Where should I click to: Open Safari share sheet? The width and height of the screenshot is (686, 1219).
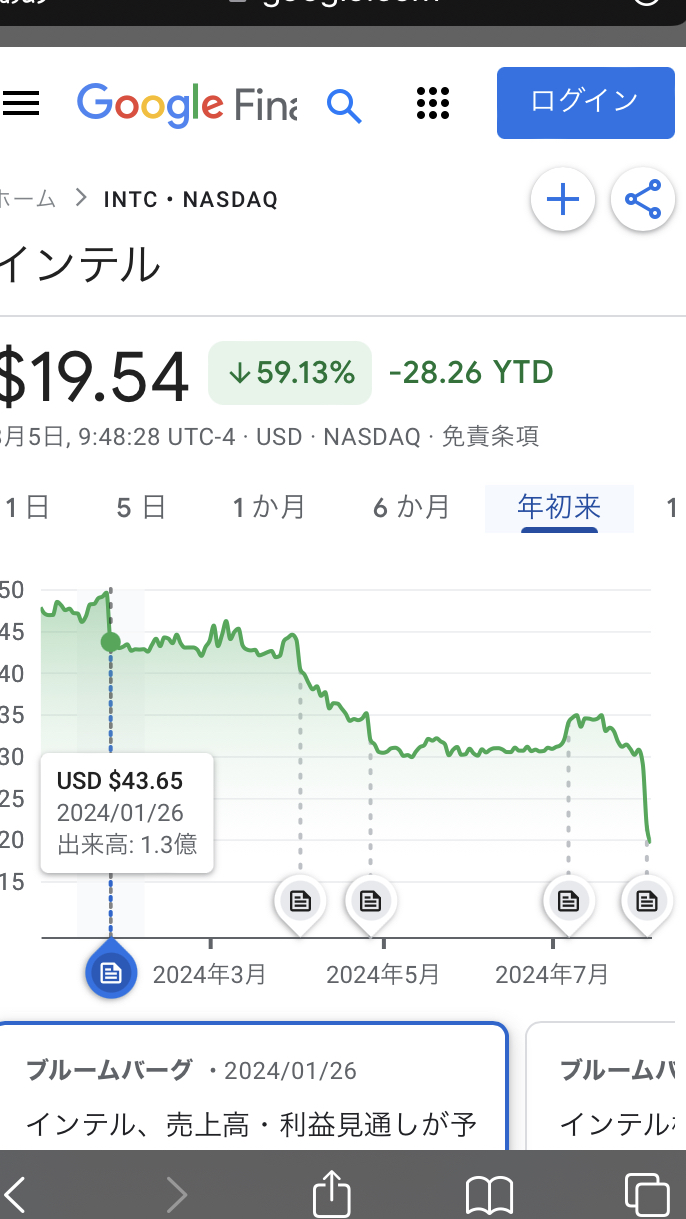pos(332,1193)
